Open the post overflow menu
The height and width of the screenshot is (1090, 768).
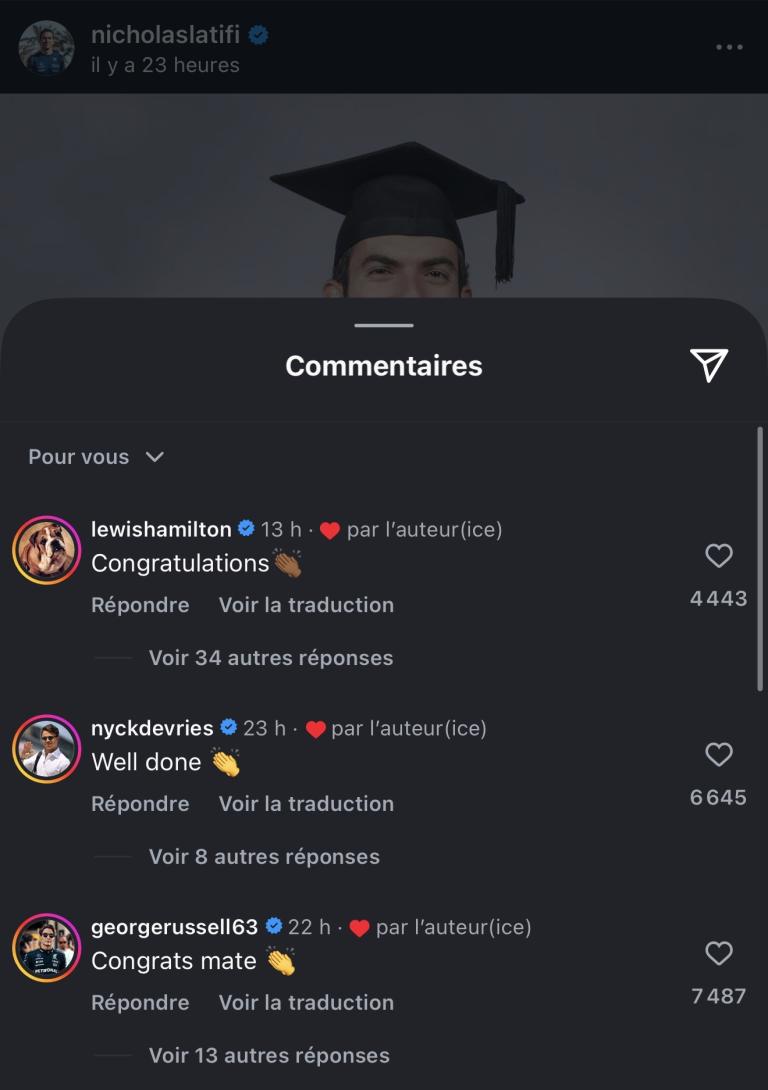click(x=729, y=48)
